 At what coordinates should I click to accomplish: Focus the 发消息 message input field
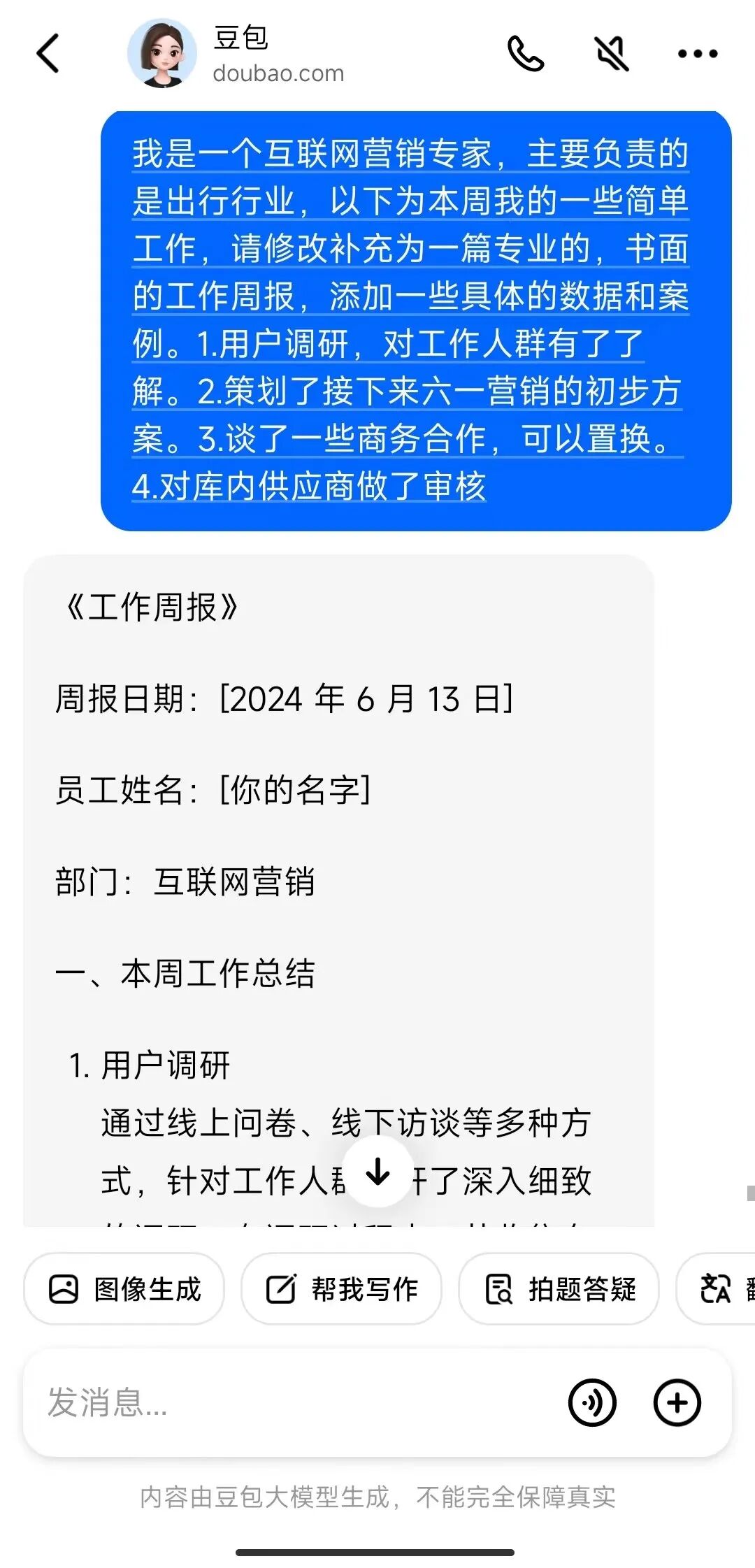(294, 1402)
